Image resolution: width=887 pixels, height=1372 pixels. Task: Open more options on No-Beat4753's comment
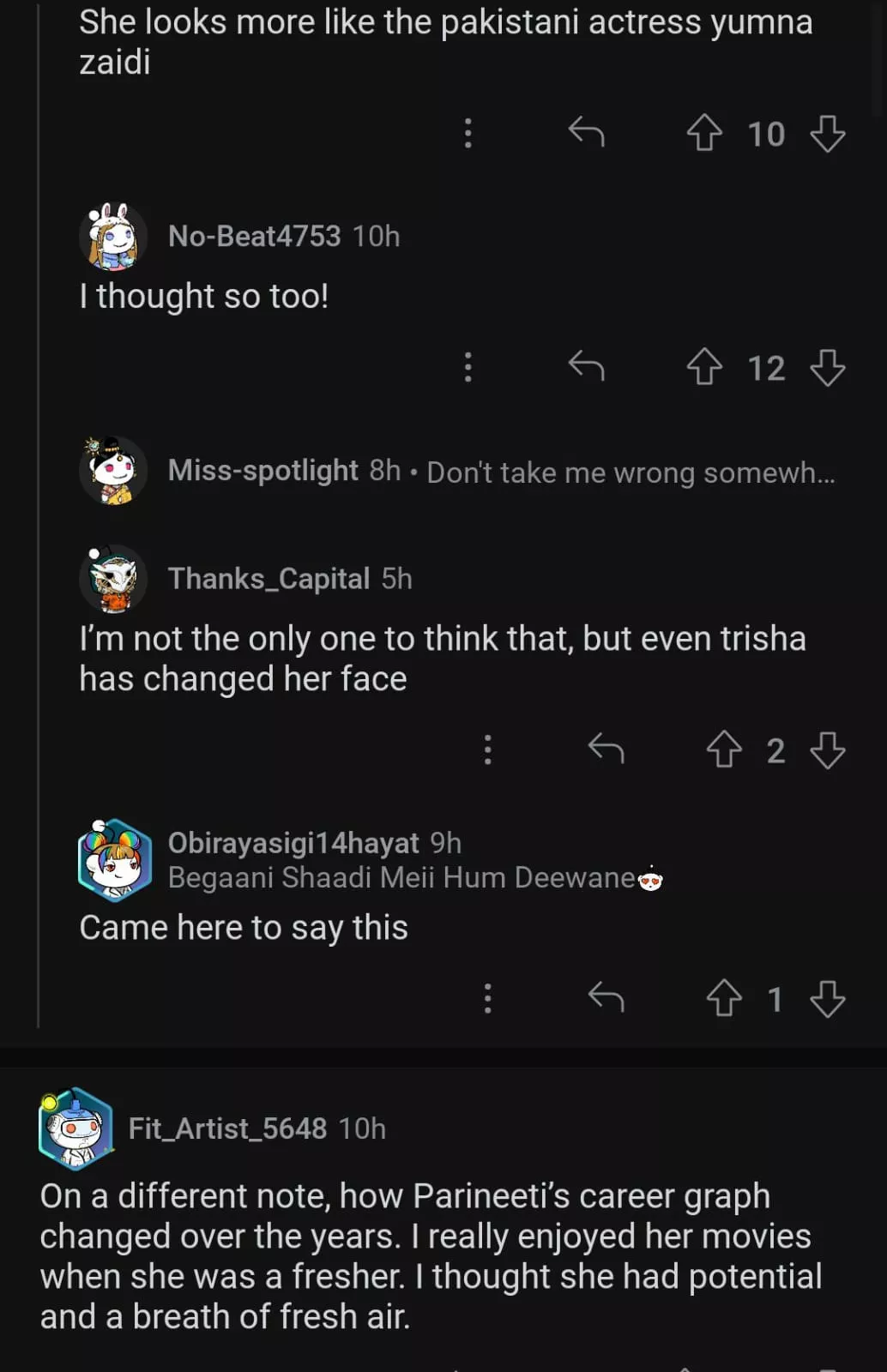(468, 366)
